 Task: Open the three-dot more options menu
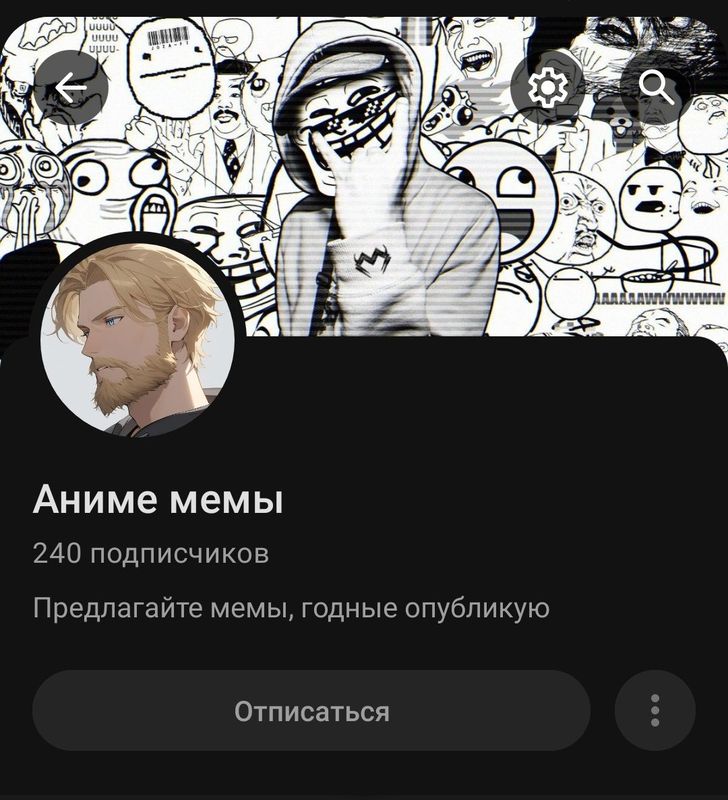click(655, 711)
